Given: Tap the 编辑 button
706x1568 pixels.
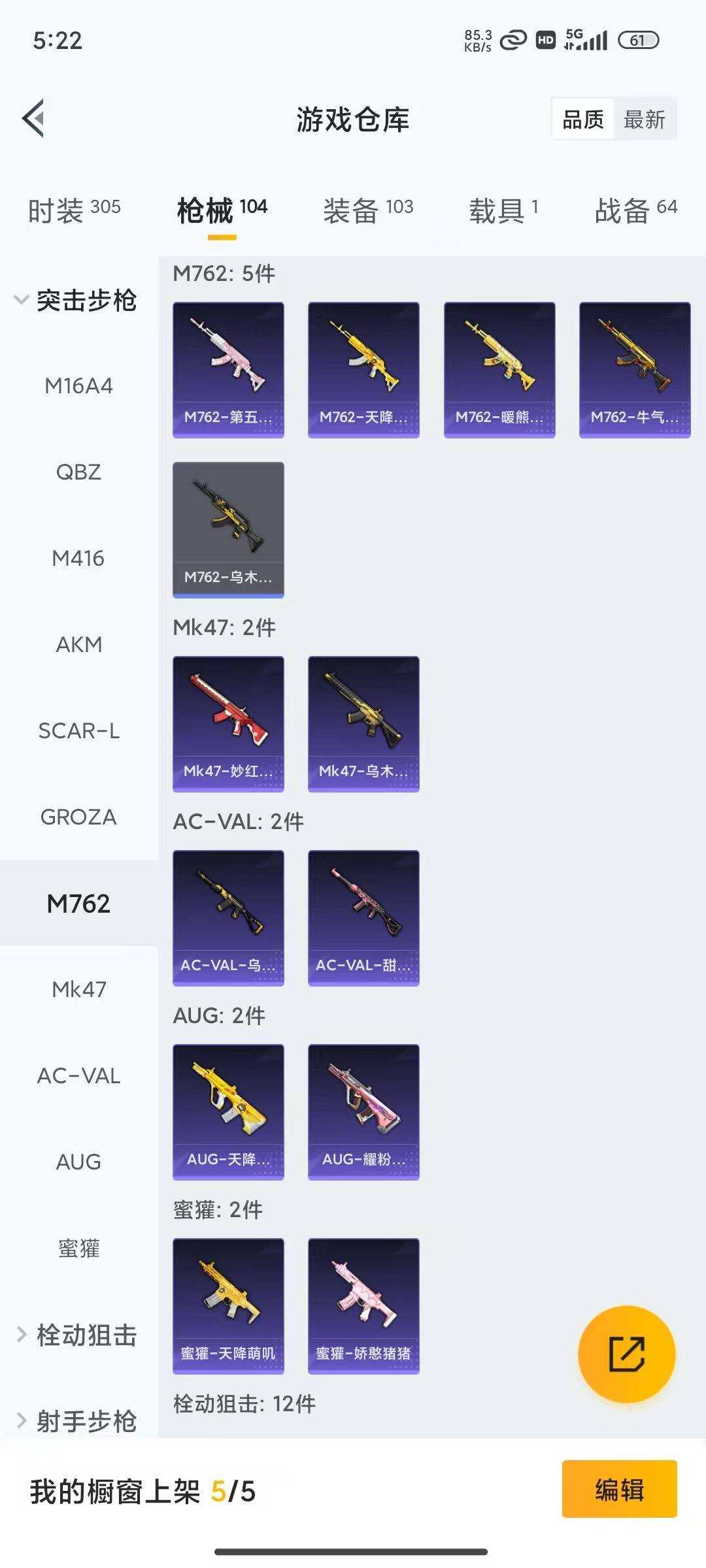Looking at the screenshot, I should point(619,1491).
